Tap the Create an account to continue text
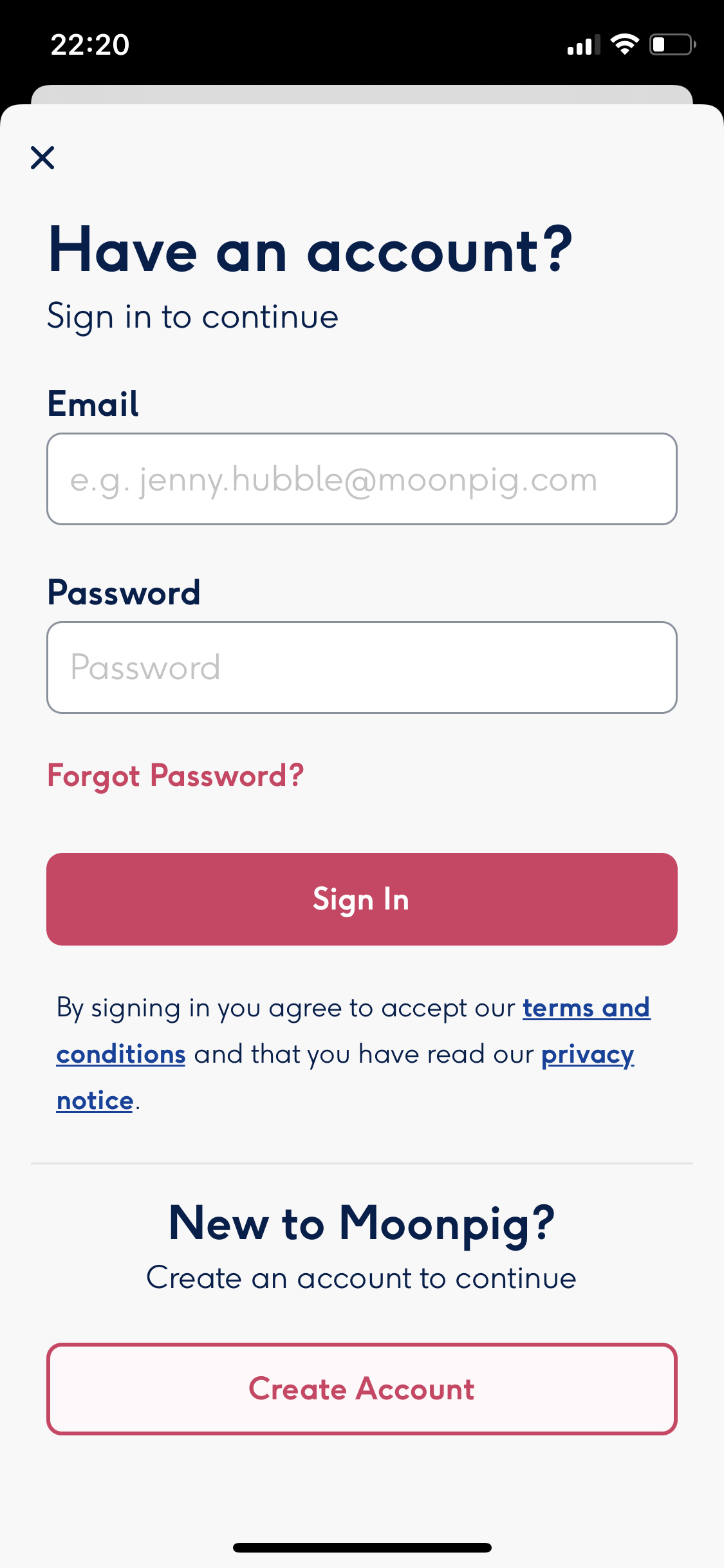This screenshot has height=1568, width=724. pyautogui.click(x=362, y=1278)
